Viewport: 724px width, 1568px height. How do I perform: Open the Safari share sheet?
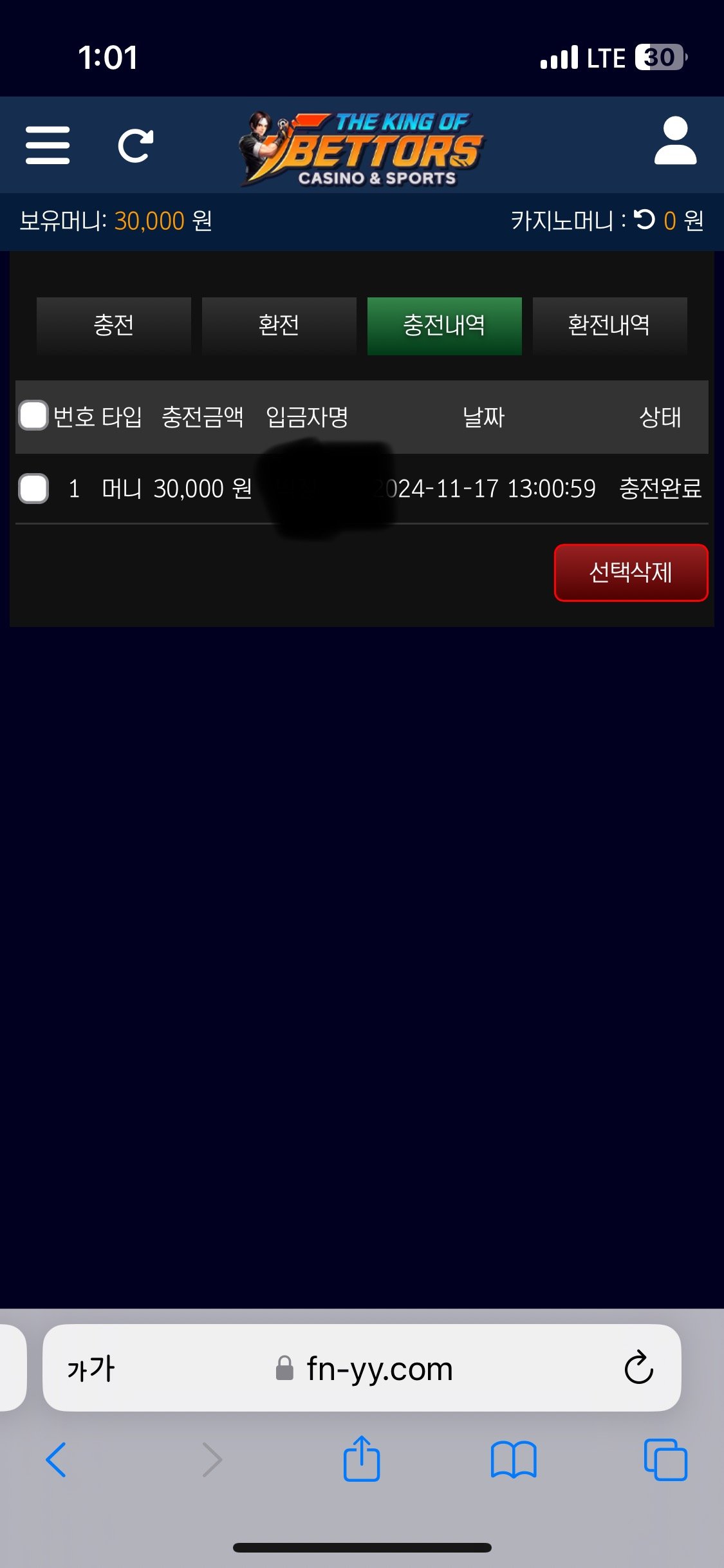(362, 1459)
